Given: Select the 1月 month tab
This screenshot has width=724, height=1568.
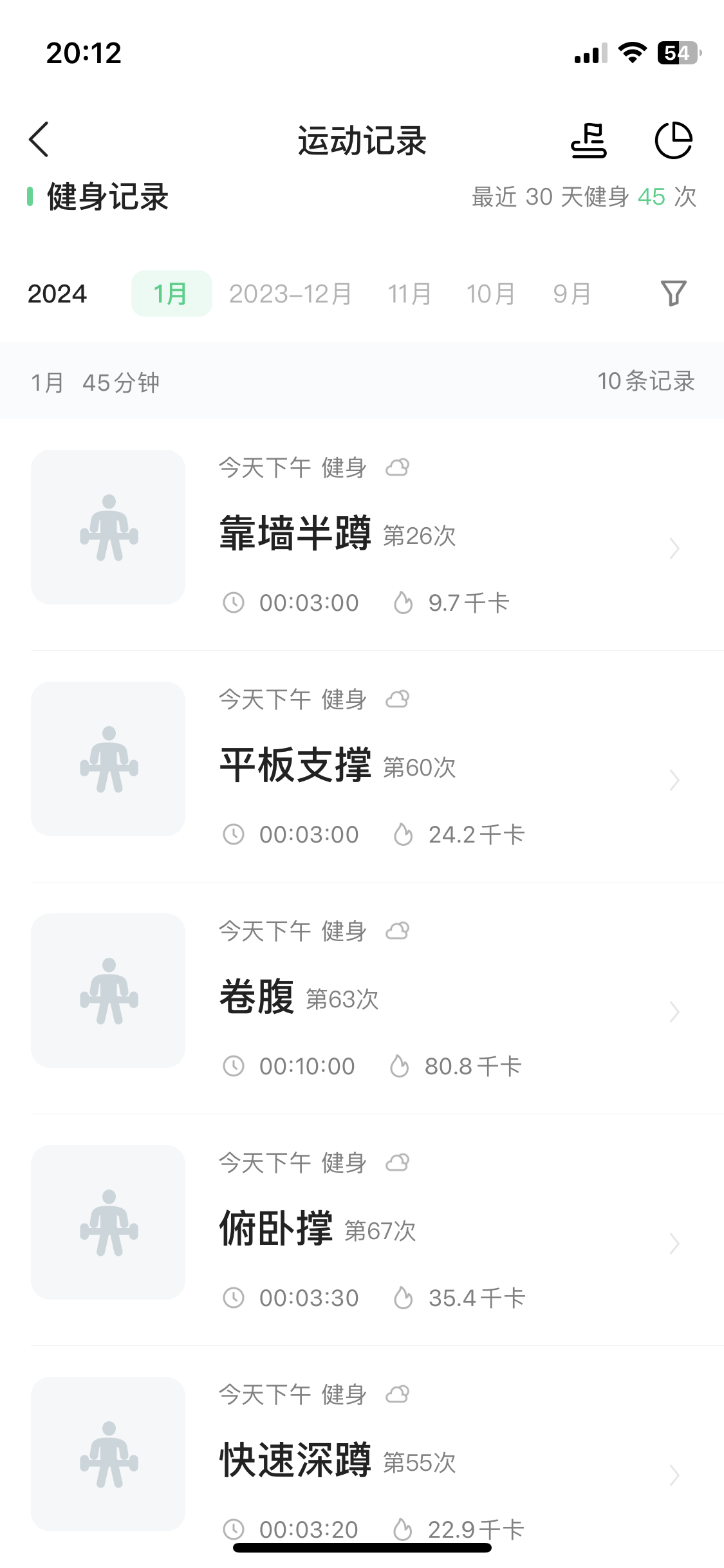Looking at the screenshot, I should tap(171, 294).
